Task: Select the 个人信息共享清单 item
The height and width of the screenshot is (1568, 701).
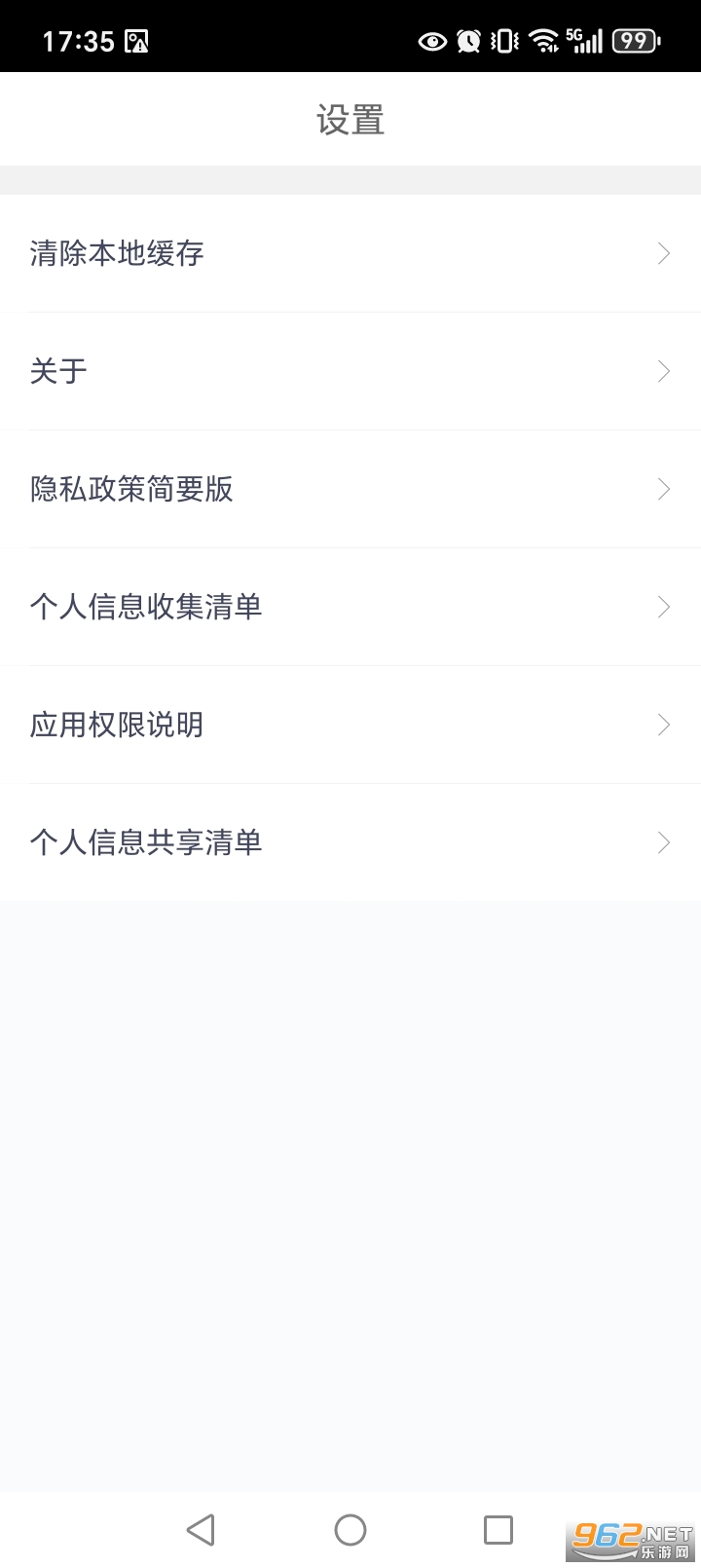Action: pyautogui.click(x=350, y=842)
